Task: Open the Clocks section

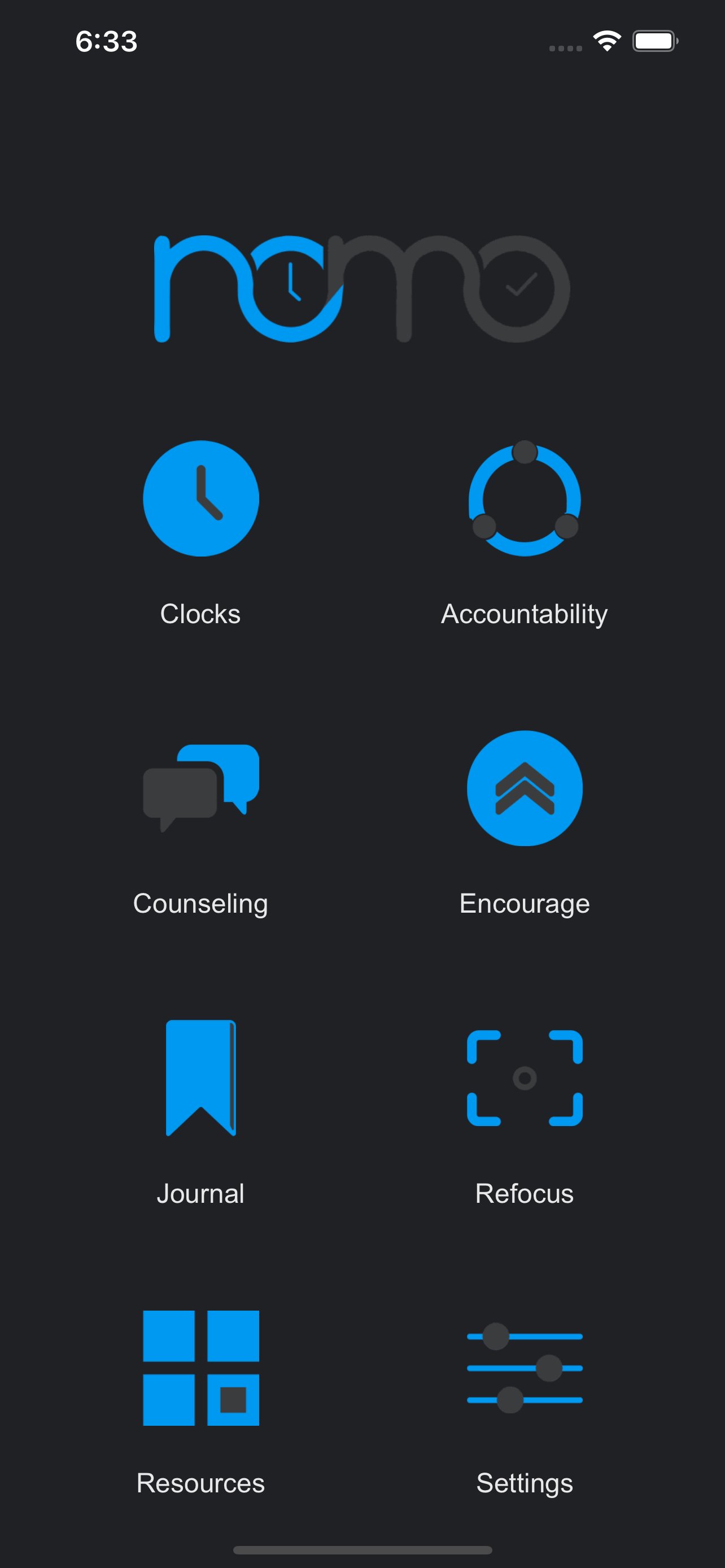Action: pos(201,498)
